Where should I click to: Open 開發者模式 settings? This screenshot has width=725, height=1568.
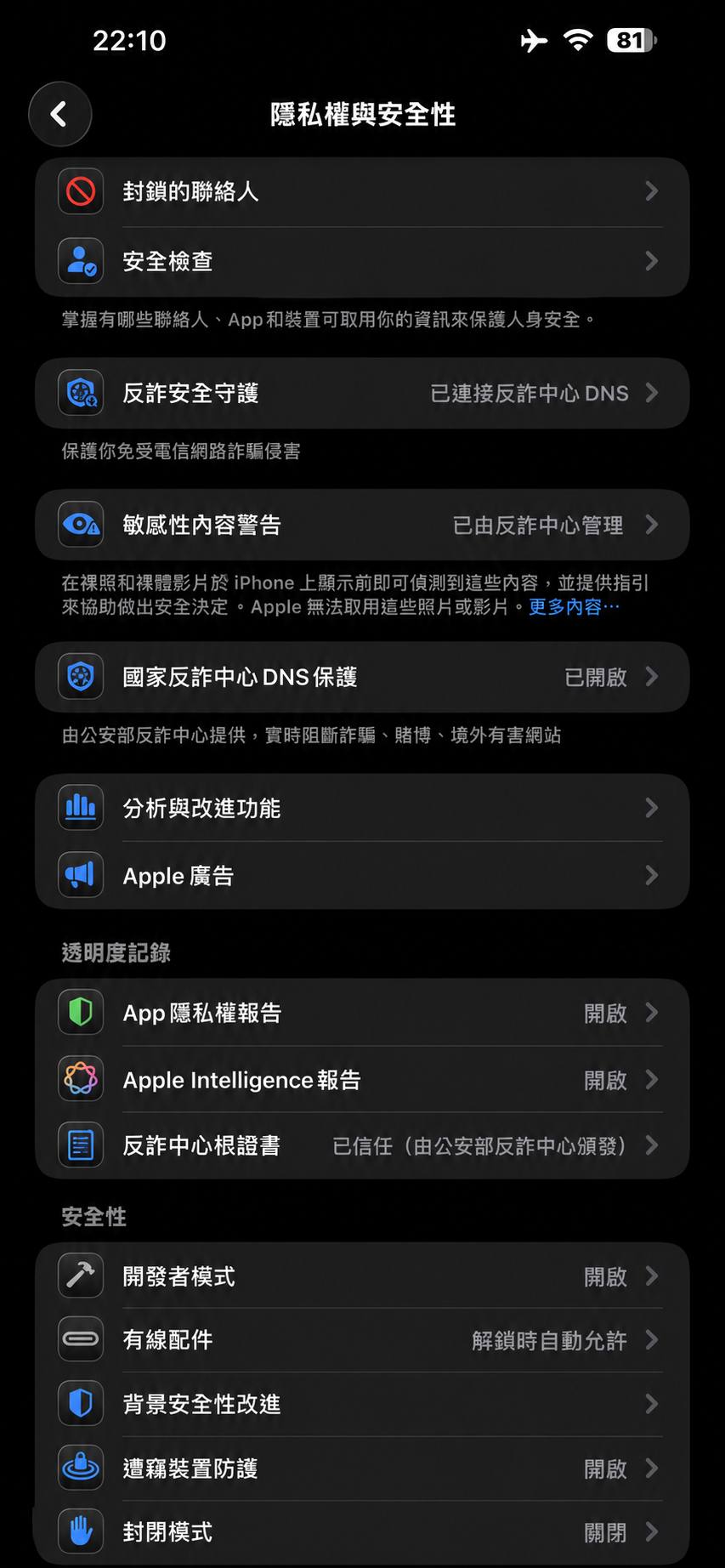click(362, 1276)
